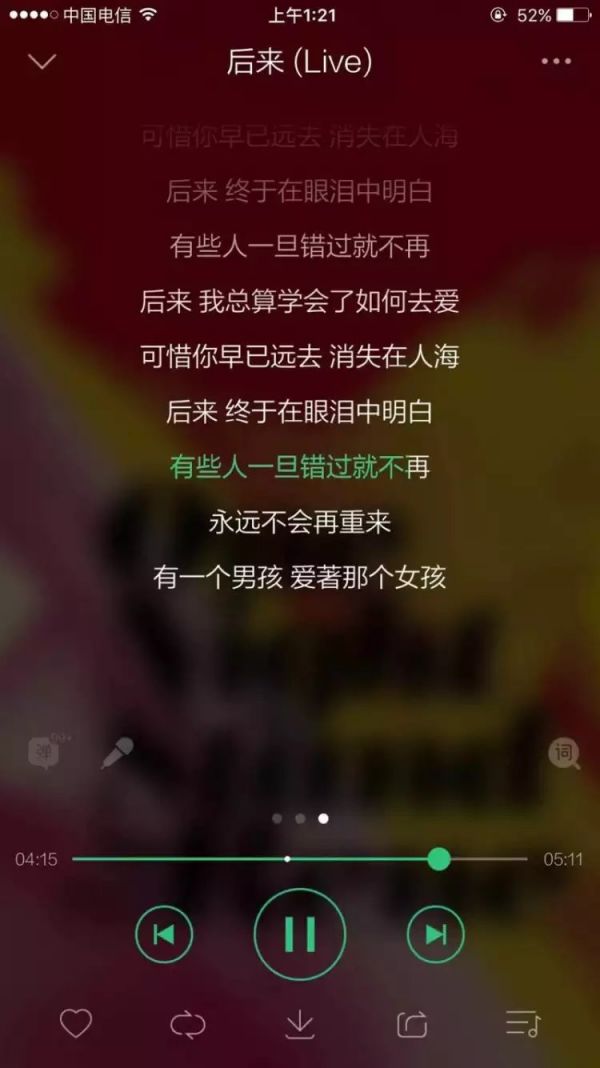
Task: Download the current song
Action: point(300,1023)
